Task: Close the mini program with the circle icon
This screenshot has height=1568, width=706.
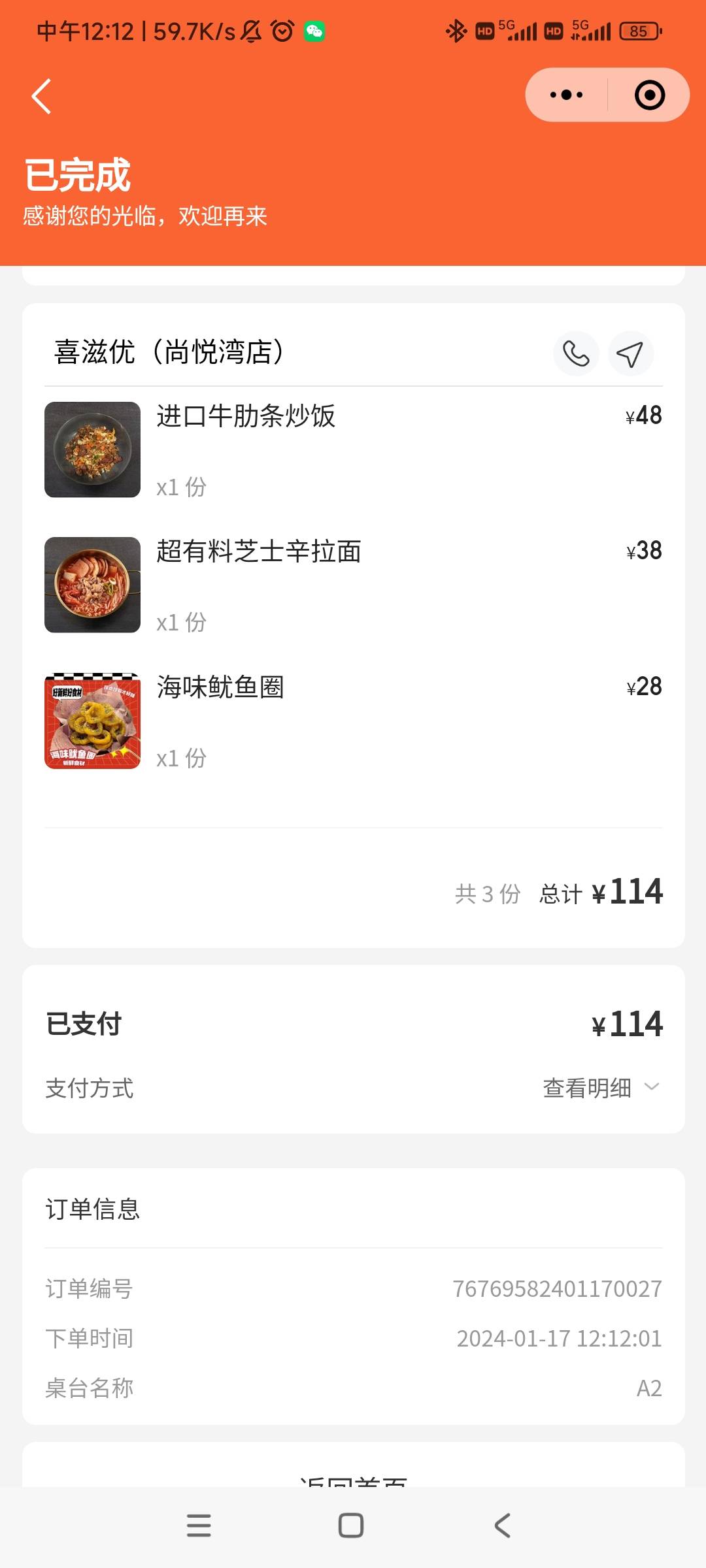Action: (x=649, y=95)
